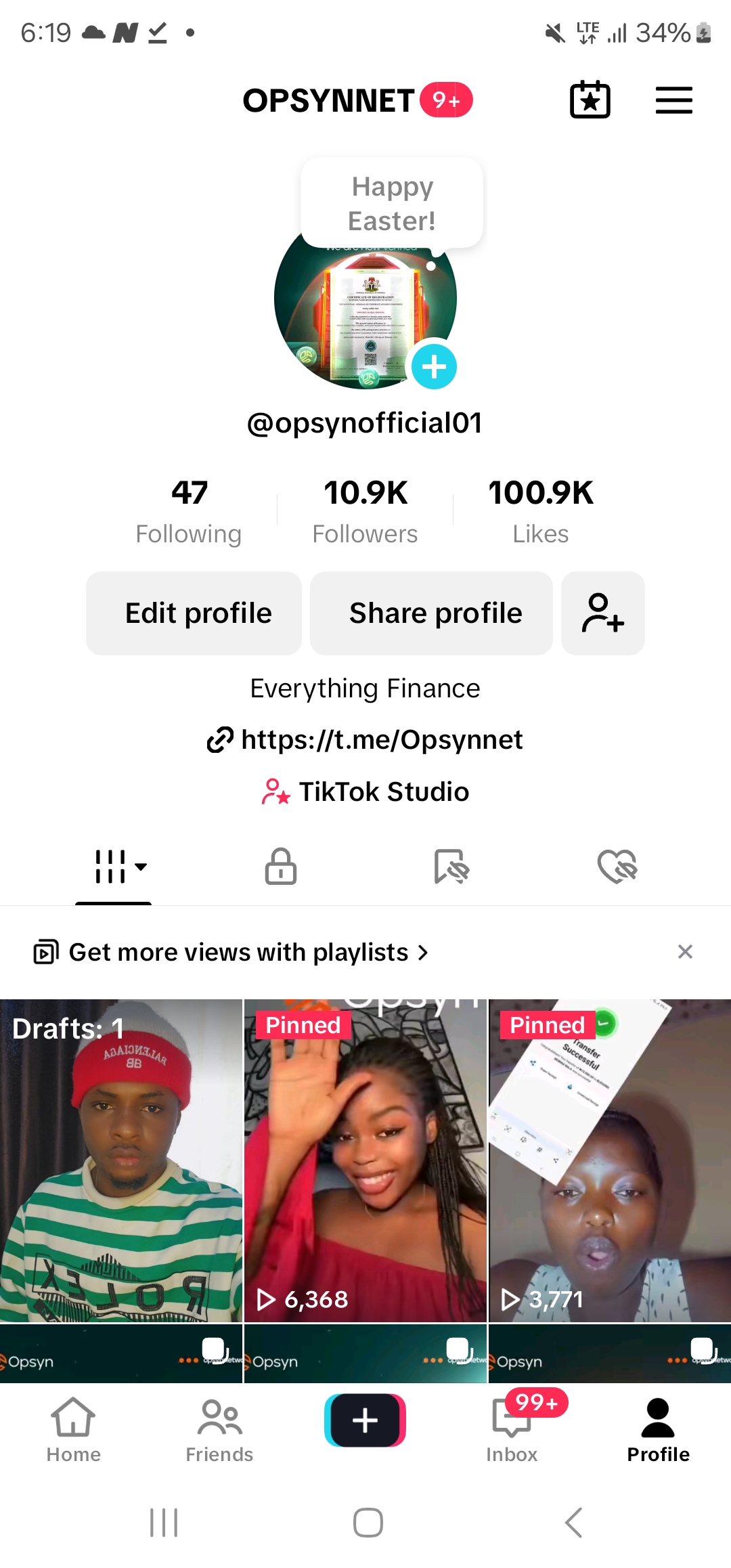The width and height of the screenshot is (731, 1568).
Task: Switch to the private videos lock tab
Action: point(281,867)
